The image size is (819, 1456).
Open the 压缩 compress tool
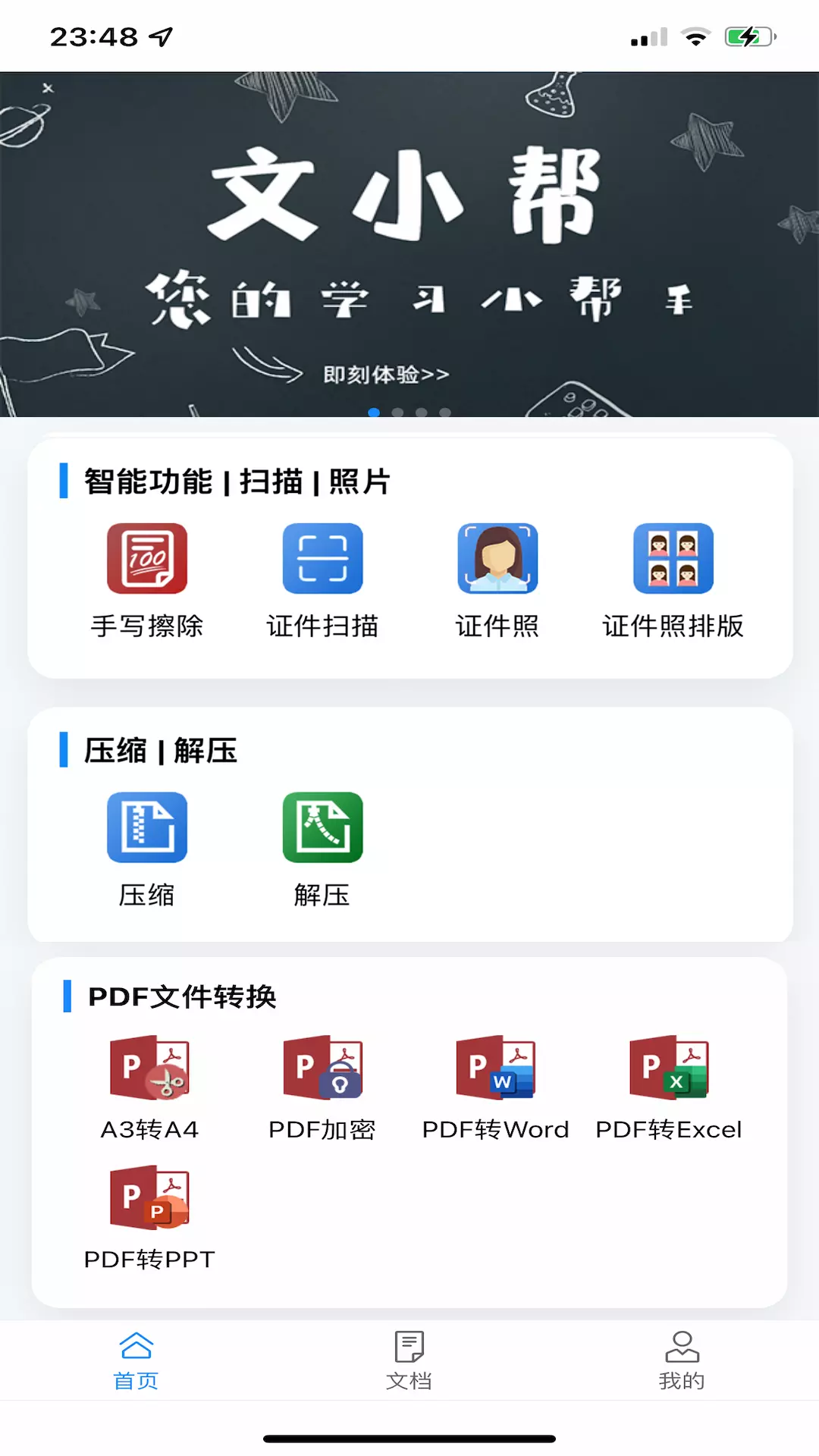pos(147,850)
